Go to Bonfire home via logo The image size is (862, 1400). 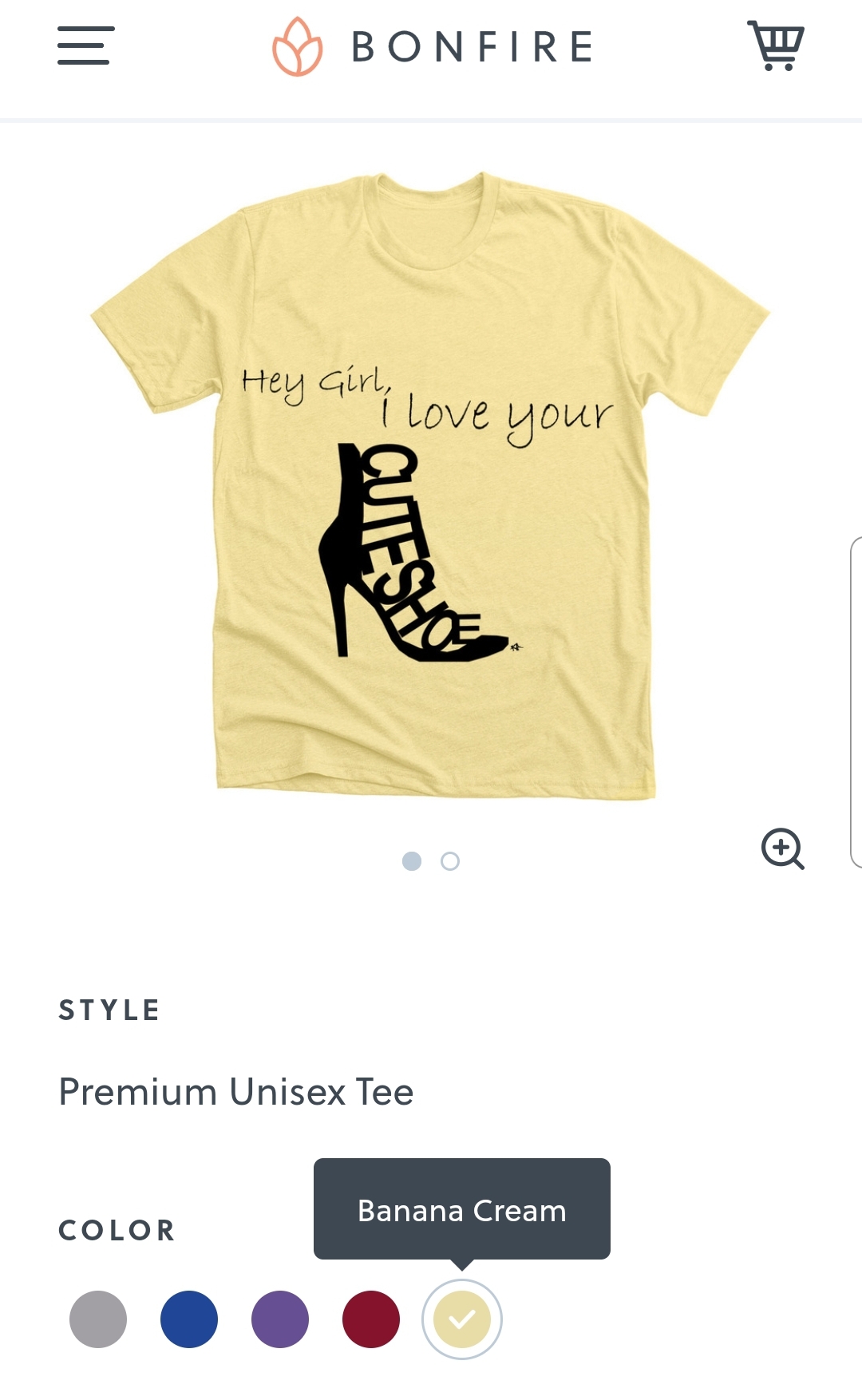point(432,46)
